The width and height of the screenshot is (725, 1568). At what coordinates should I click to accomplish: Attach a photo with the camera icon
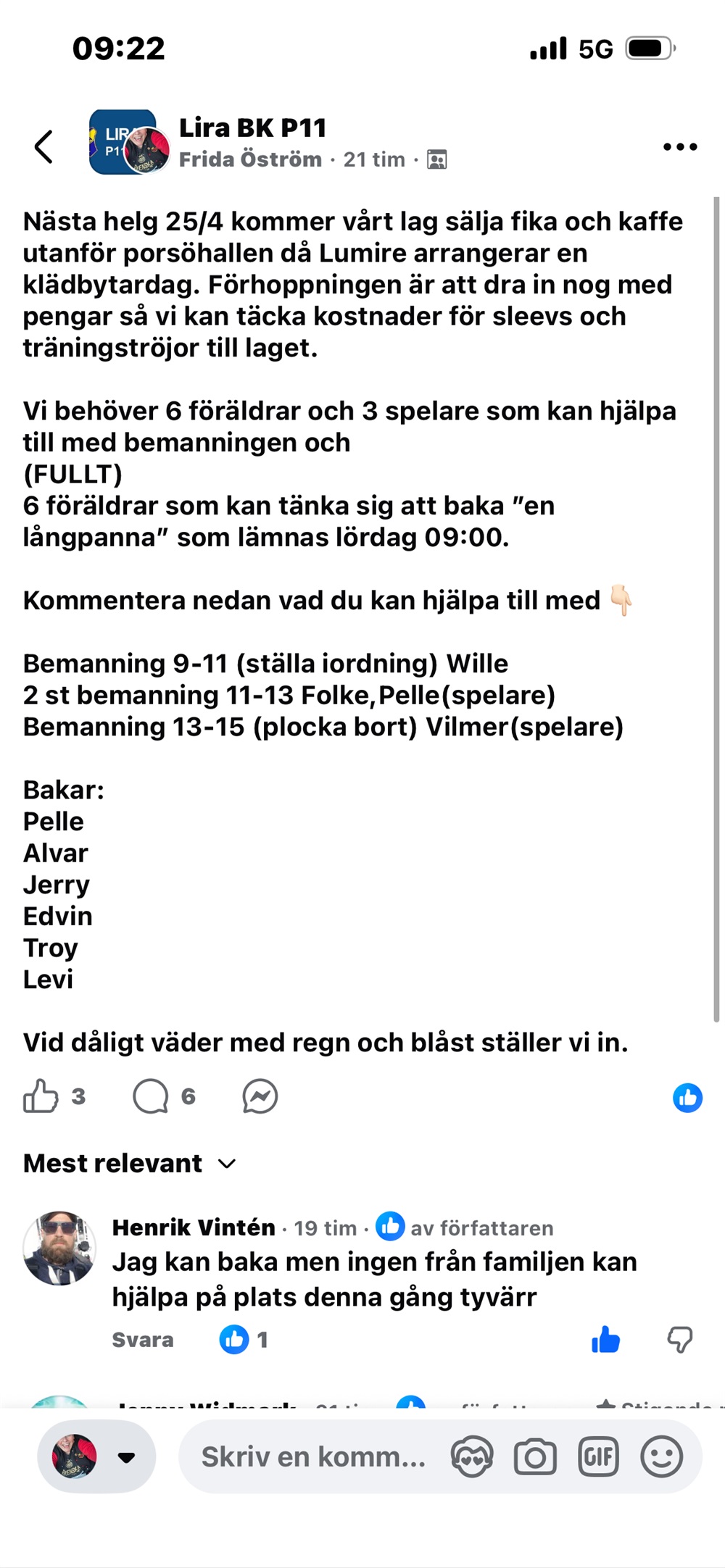535,1456
